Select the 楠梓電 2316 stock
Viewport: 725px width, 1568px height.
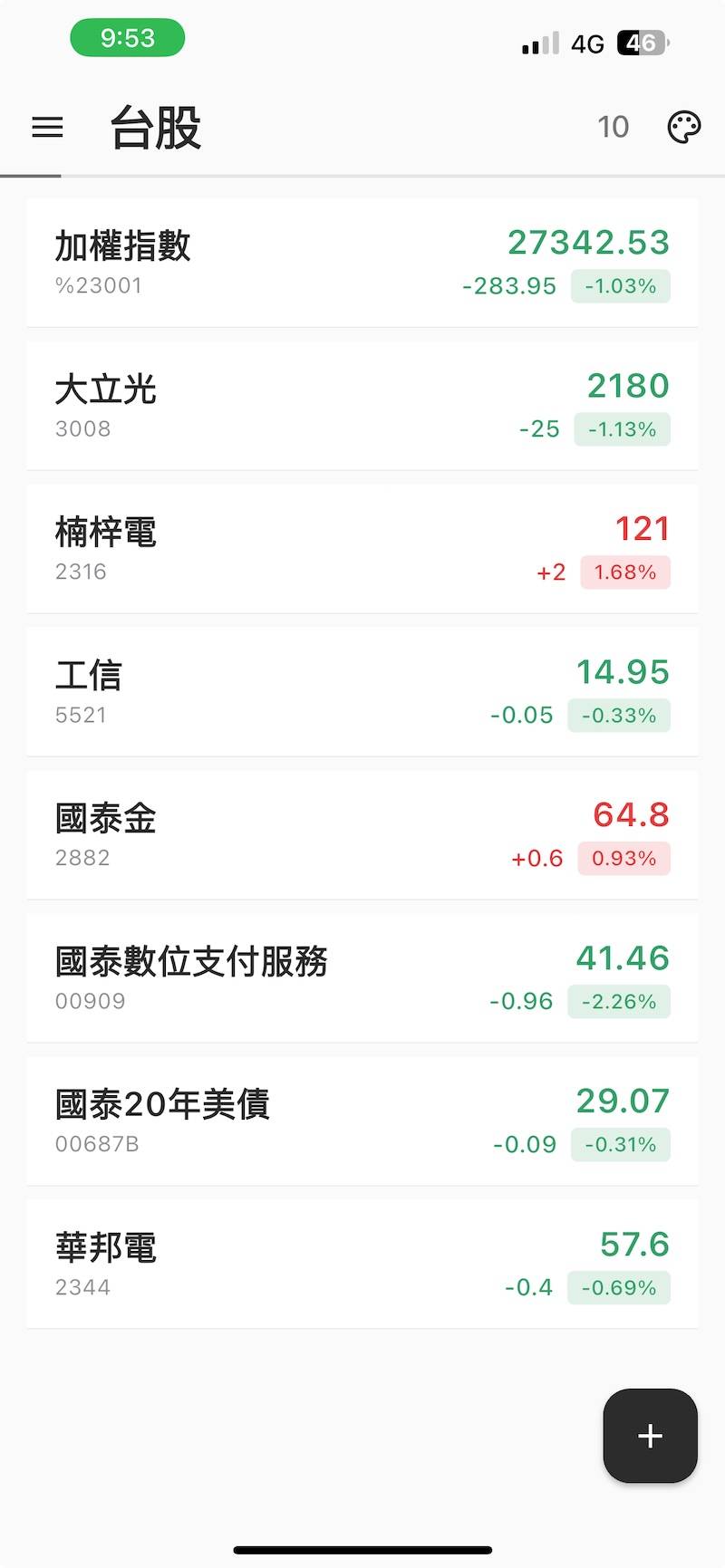362,549
